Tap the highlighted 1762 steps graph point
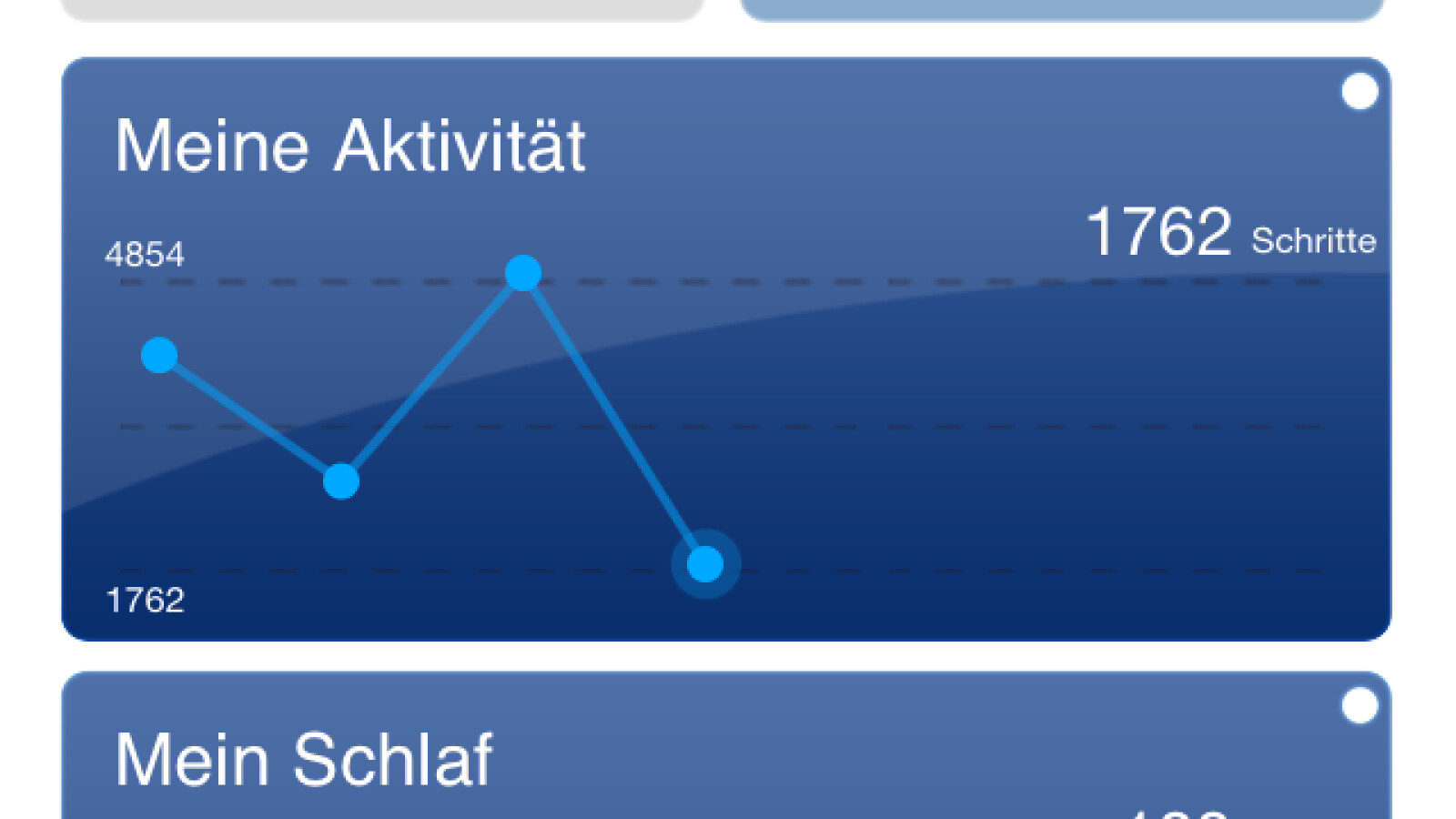This screenshot has height=819, width=1456. pyautogui.click(x=705, y=564)
